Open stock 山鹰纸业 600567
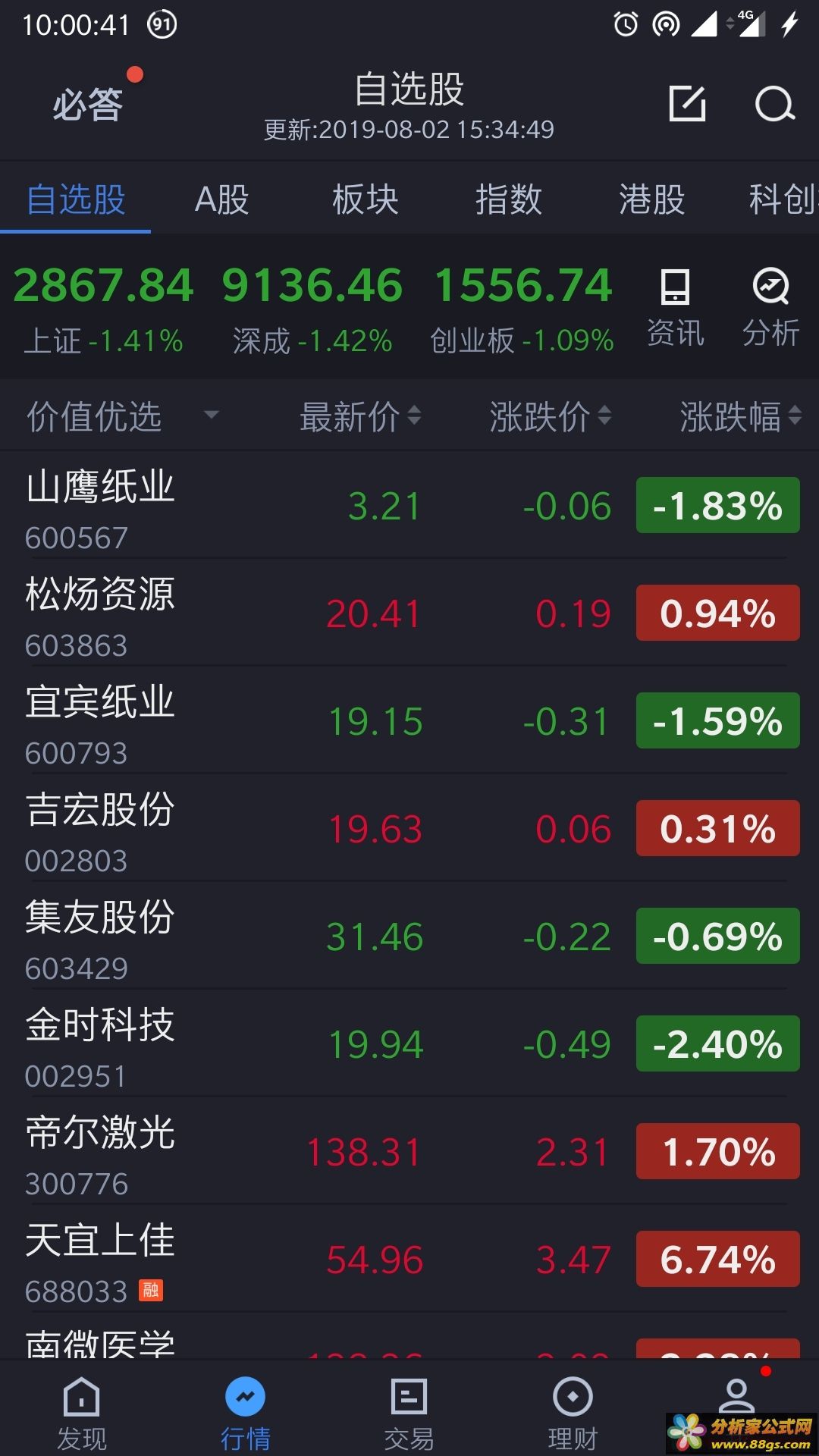 [x=409, y=506]
